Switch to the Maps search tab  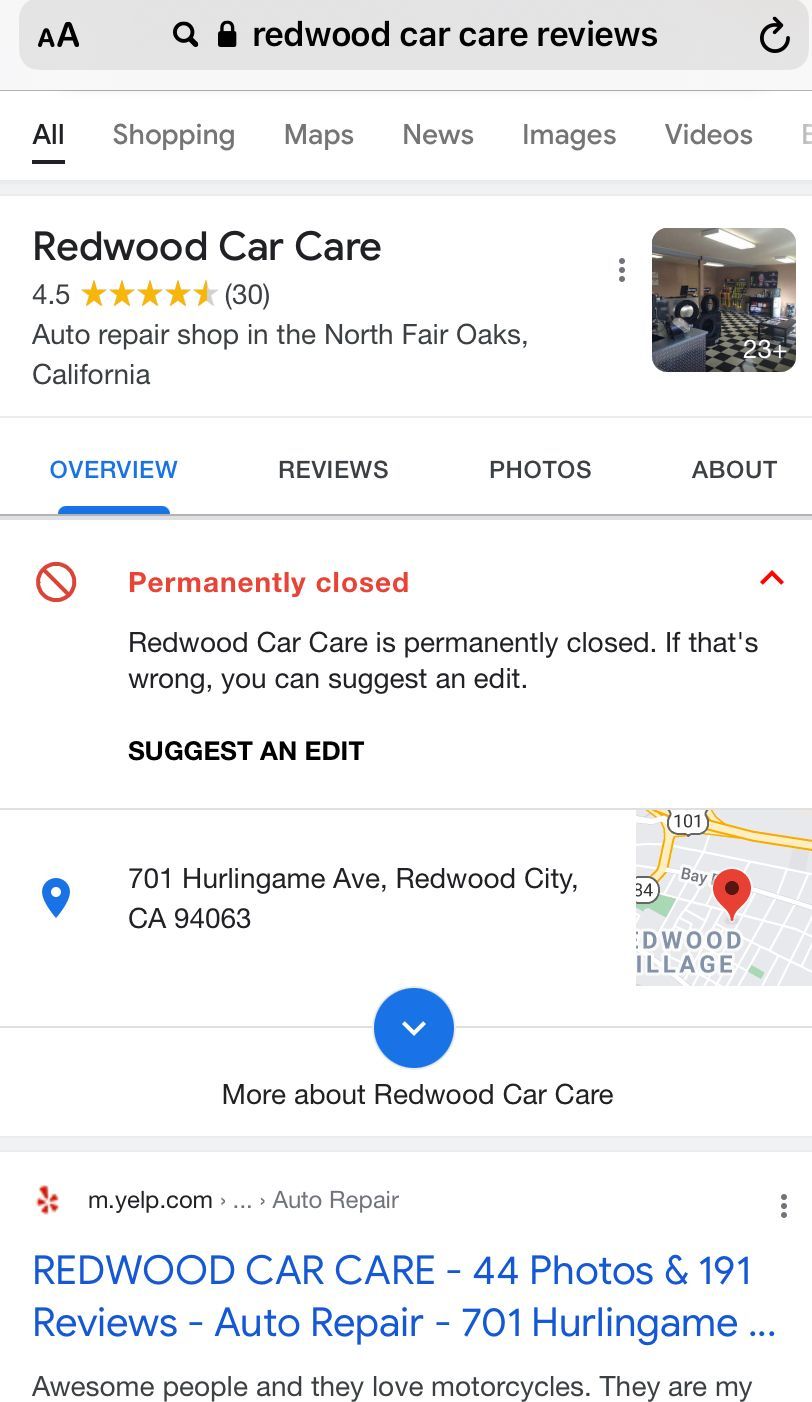[x=318, y=135]
